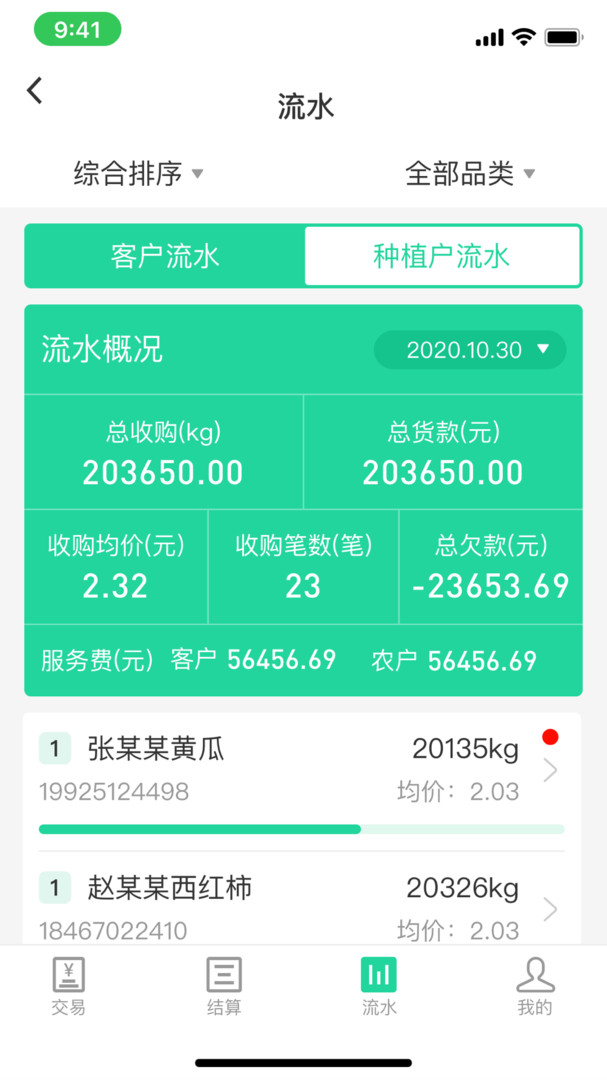Switch to the 我的 tab
The height and width of the screenshot is (1080, 607).
(x=535, y=986)
